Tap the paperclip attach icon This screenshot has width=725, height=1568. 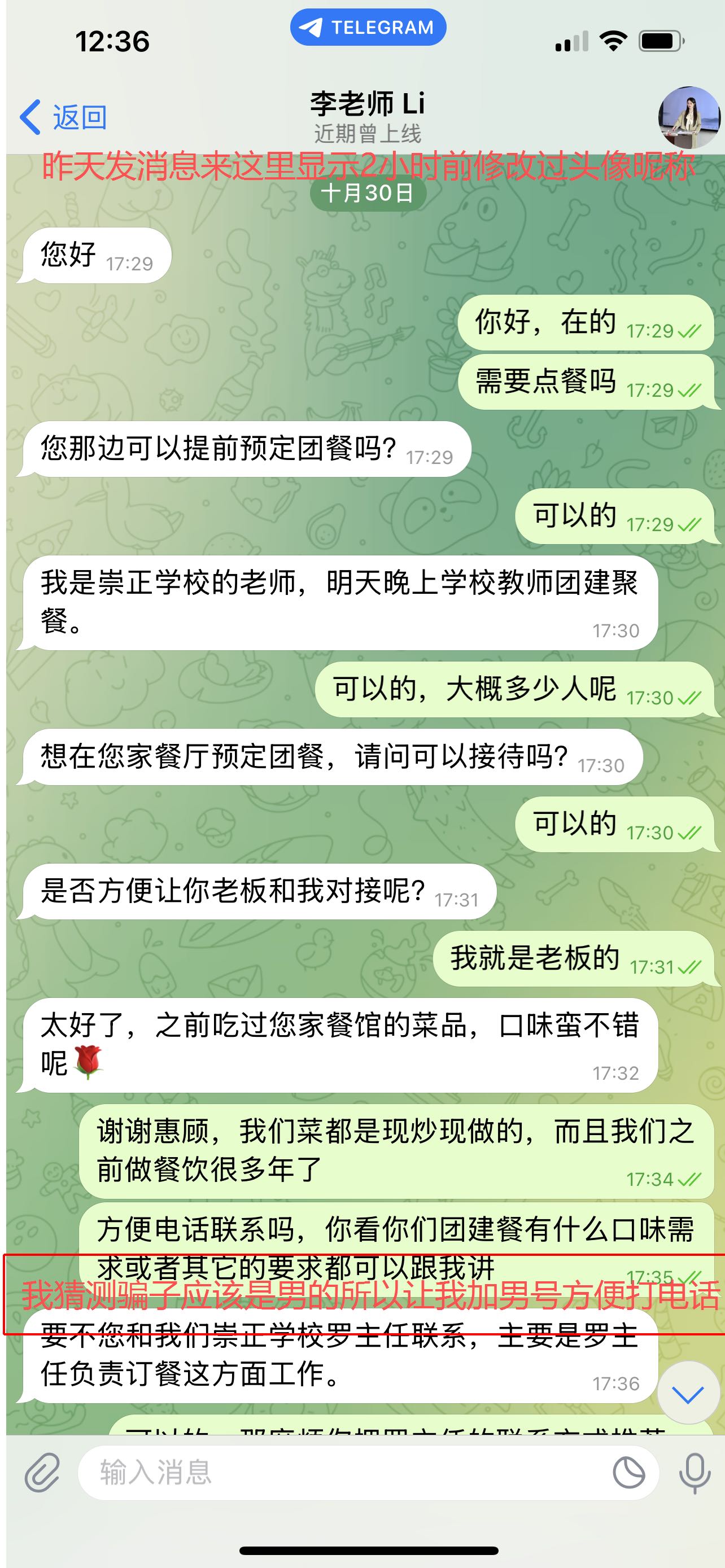(42, 1473)
